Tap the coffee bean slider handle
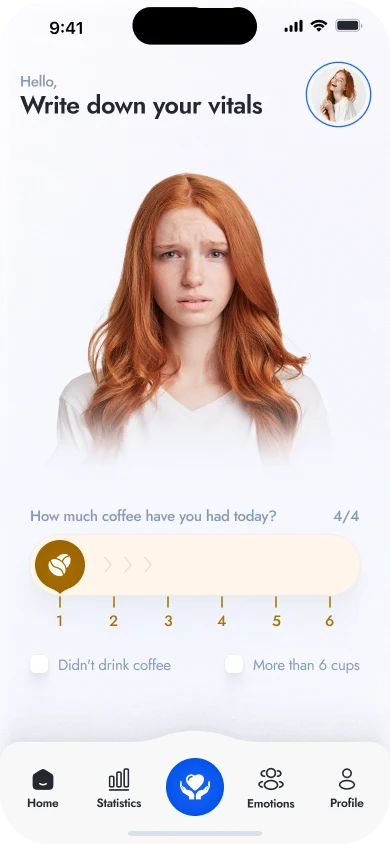390x844 pixels. pyautogui.click(x=60, y=566)
